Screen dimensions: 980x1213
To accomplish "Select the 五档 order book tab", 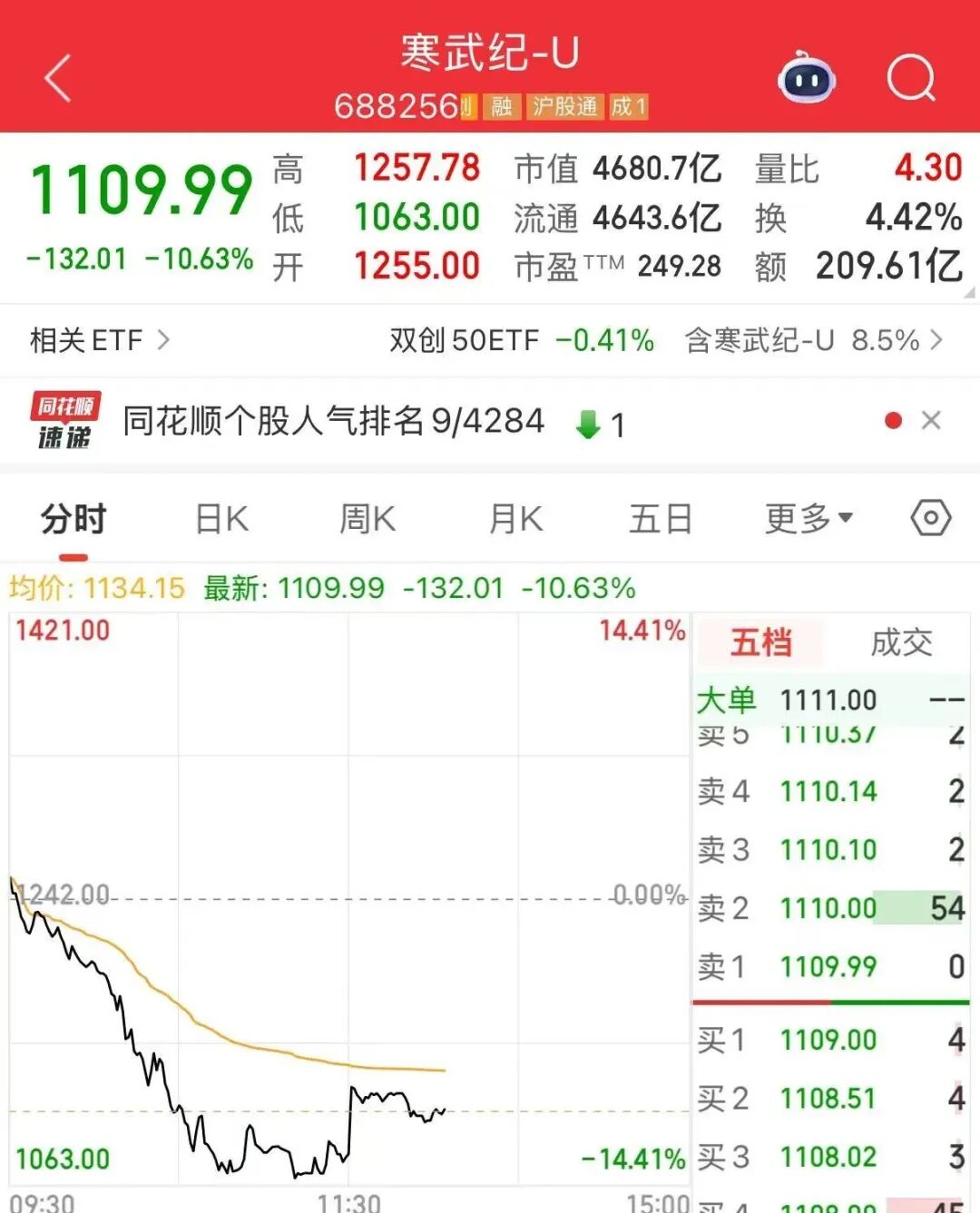I will (760, 642).
